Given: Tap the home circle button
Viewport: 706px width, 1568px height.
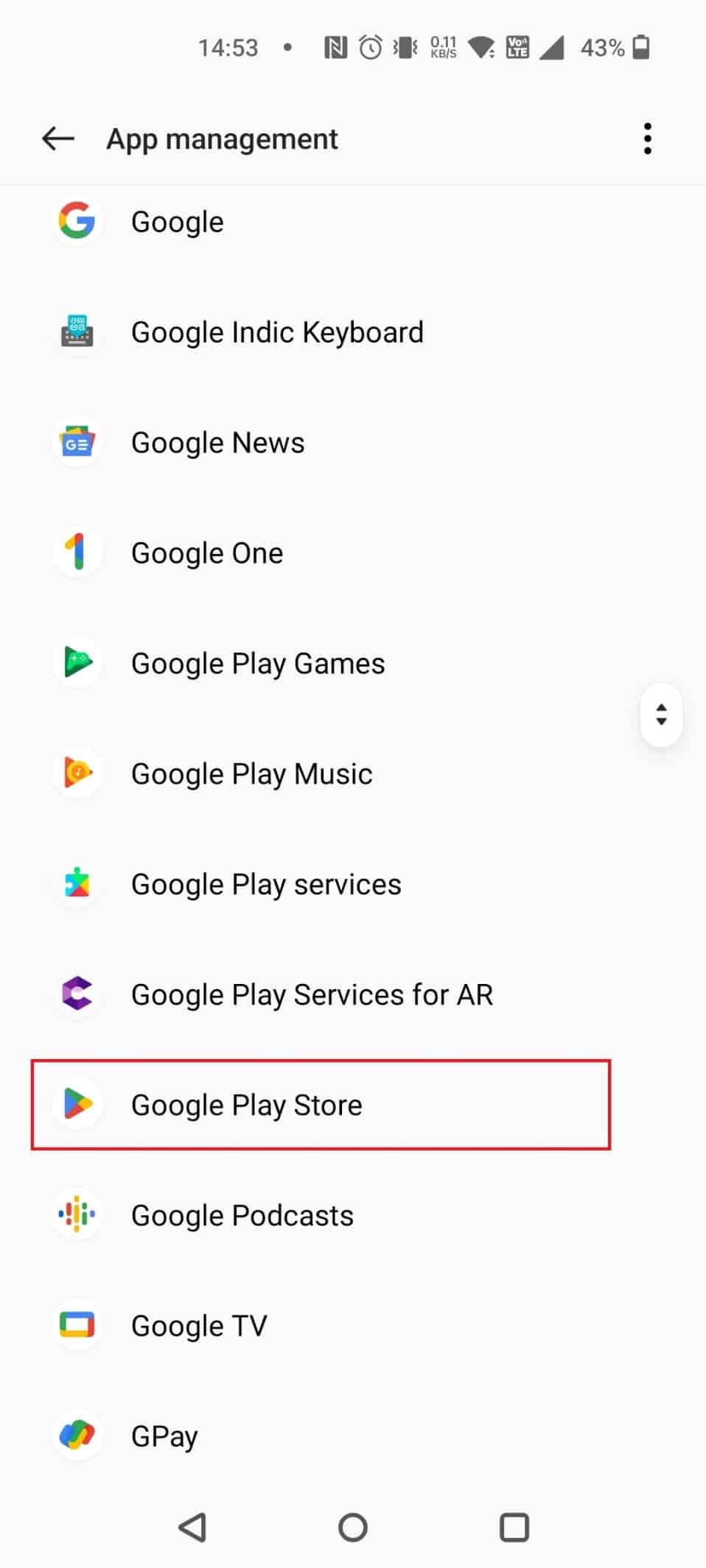Looking at the screenshot, I should pyautogui.click(x=353, y=1527).
